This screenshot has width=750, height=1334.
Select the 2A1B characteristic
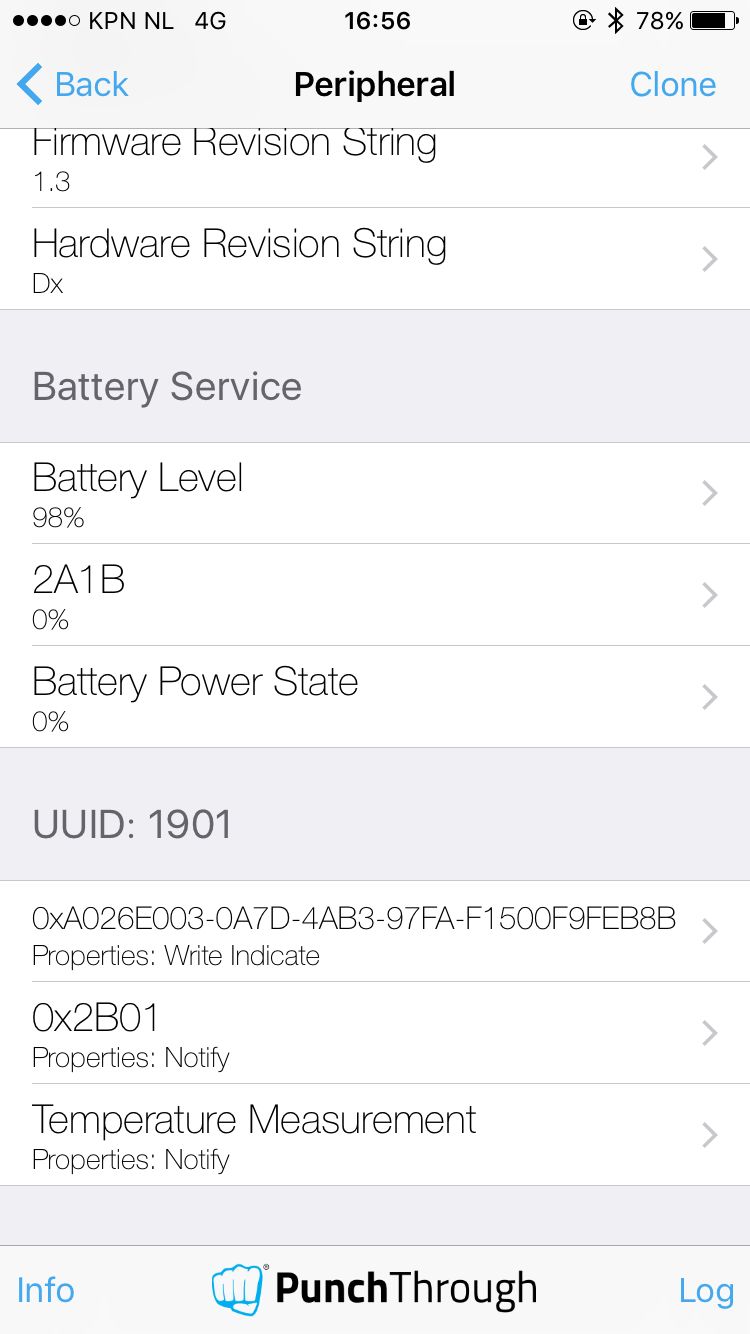375,595
